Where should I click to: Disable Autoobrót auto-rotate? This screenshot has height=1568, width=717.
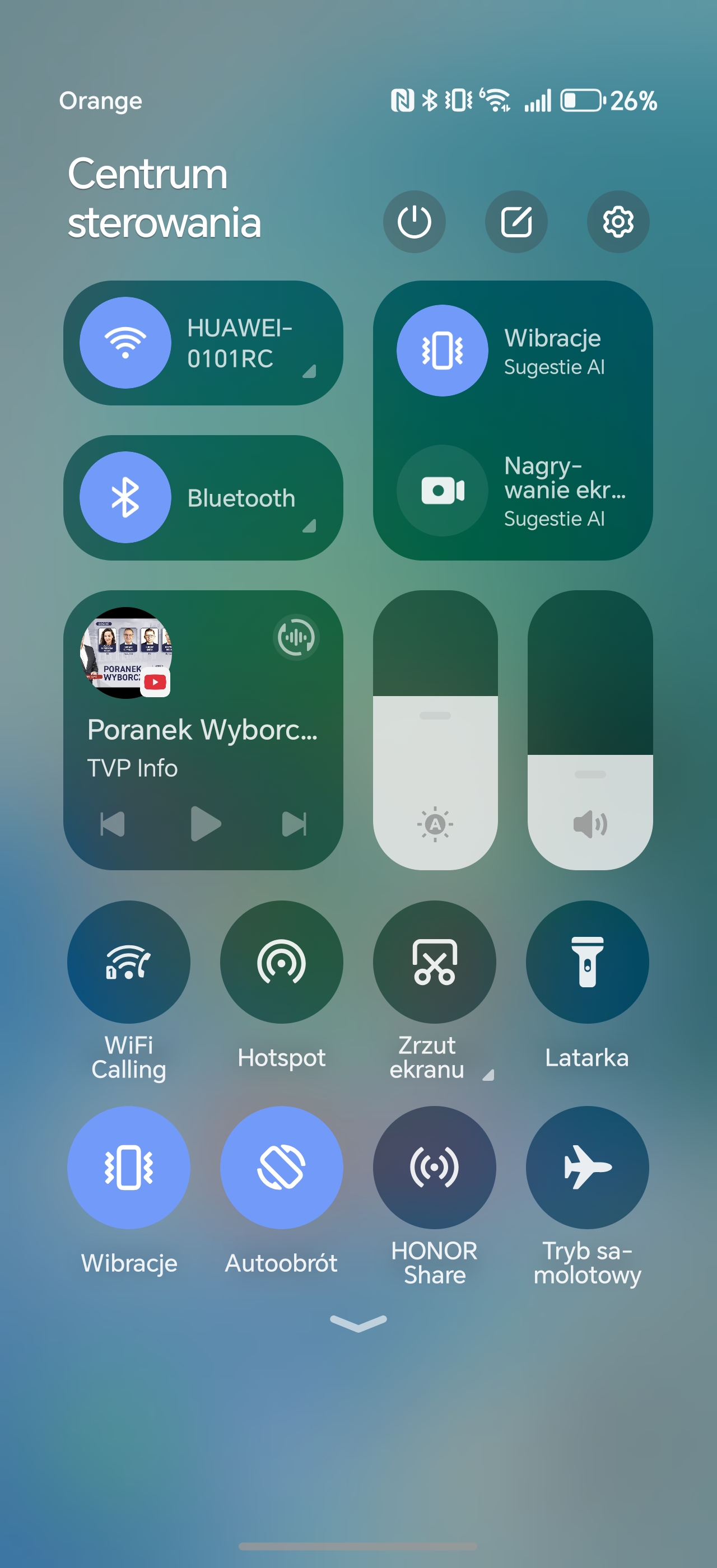[x=281, y=1168]
